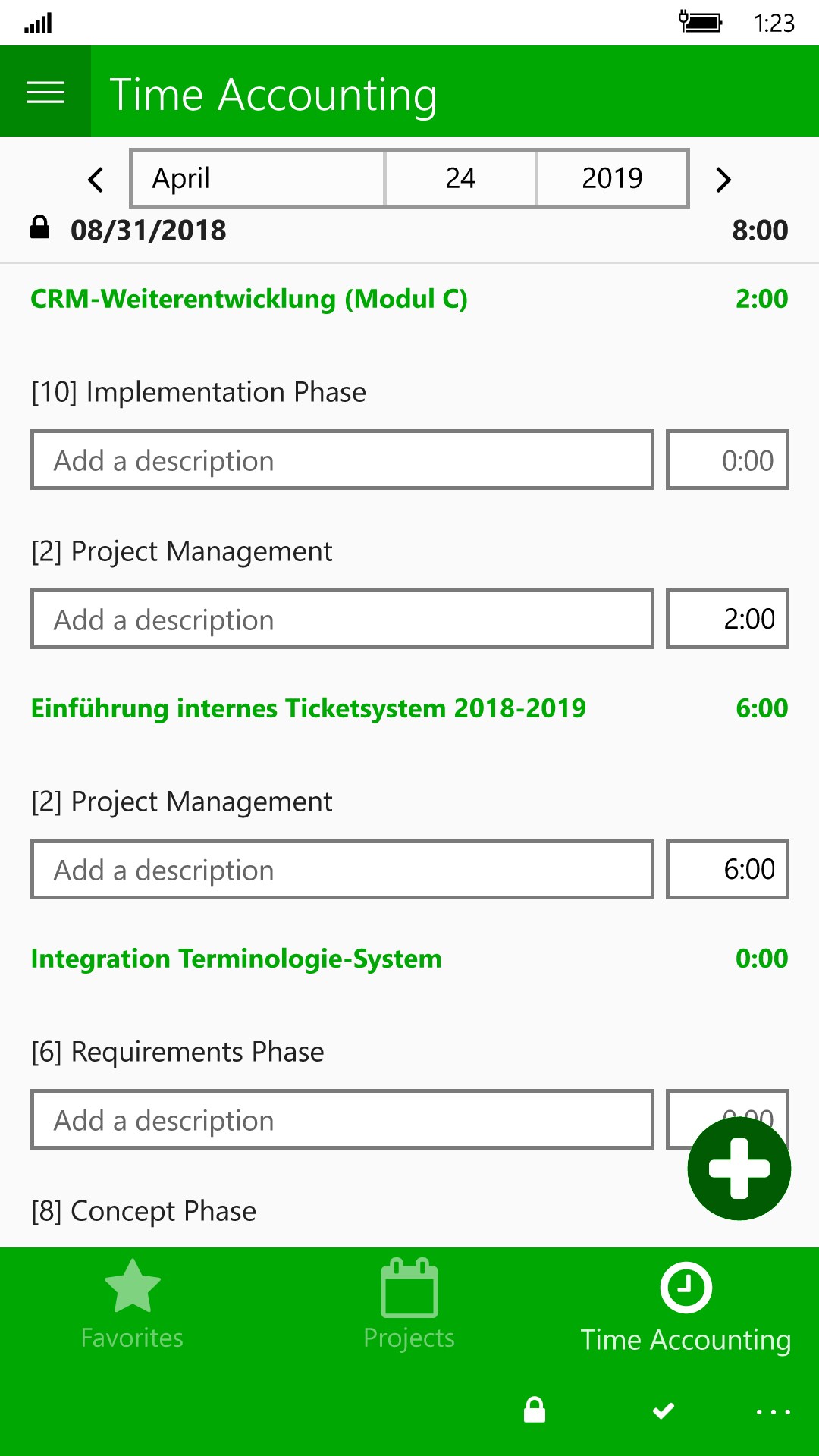Add description for CRM Project Management
This screenshot has width=819, height=1456.
coord(342,620)
